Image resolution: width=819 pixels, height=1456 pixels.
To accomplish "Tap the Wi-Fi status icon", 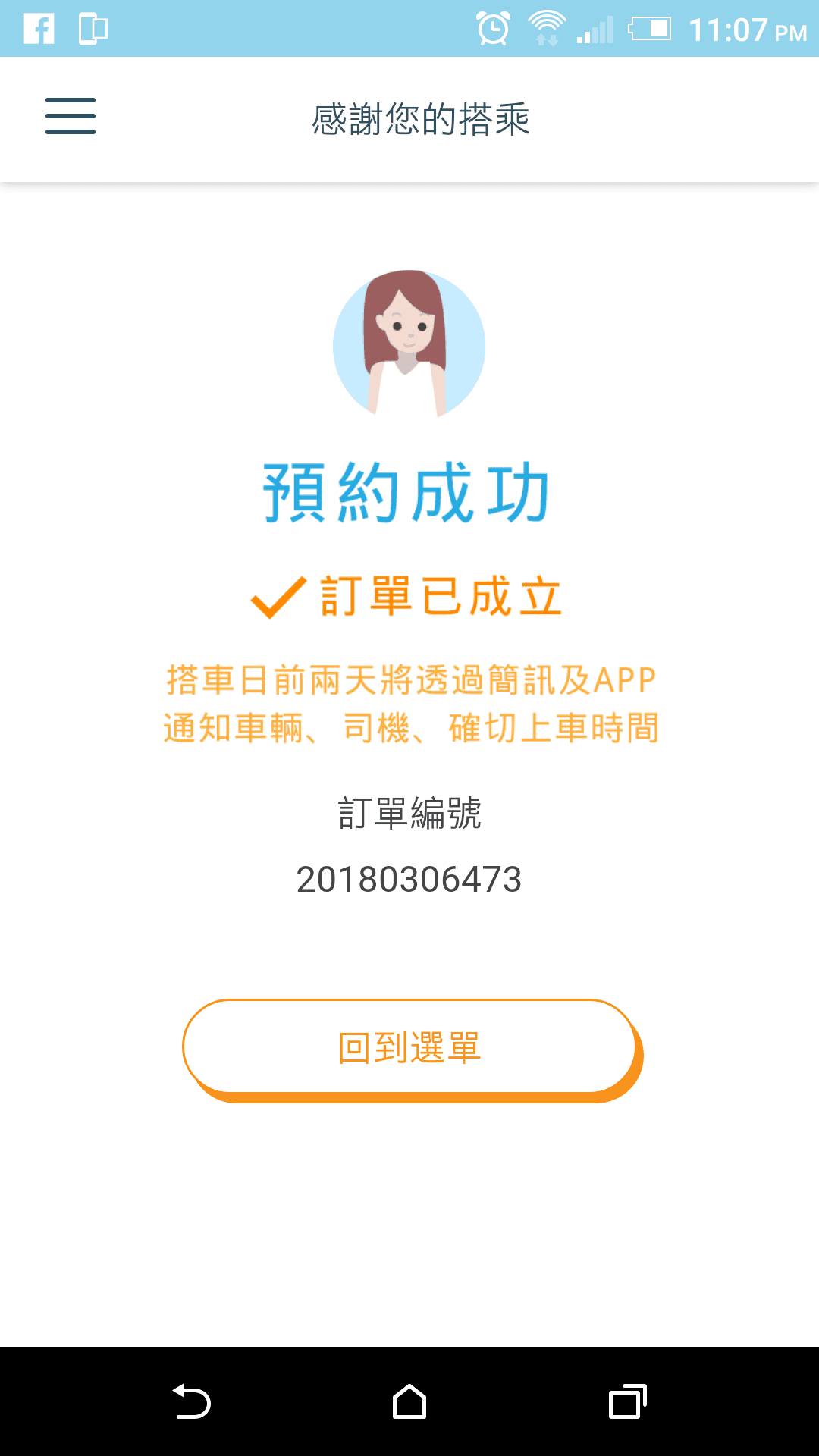I will tap(548, 29).
